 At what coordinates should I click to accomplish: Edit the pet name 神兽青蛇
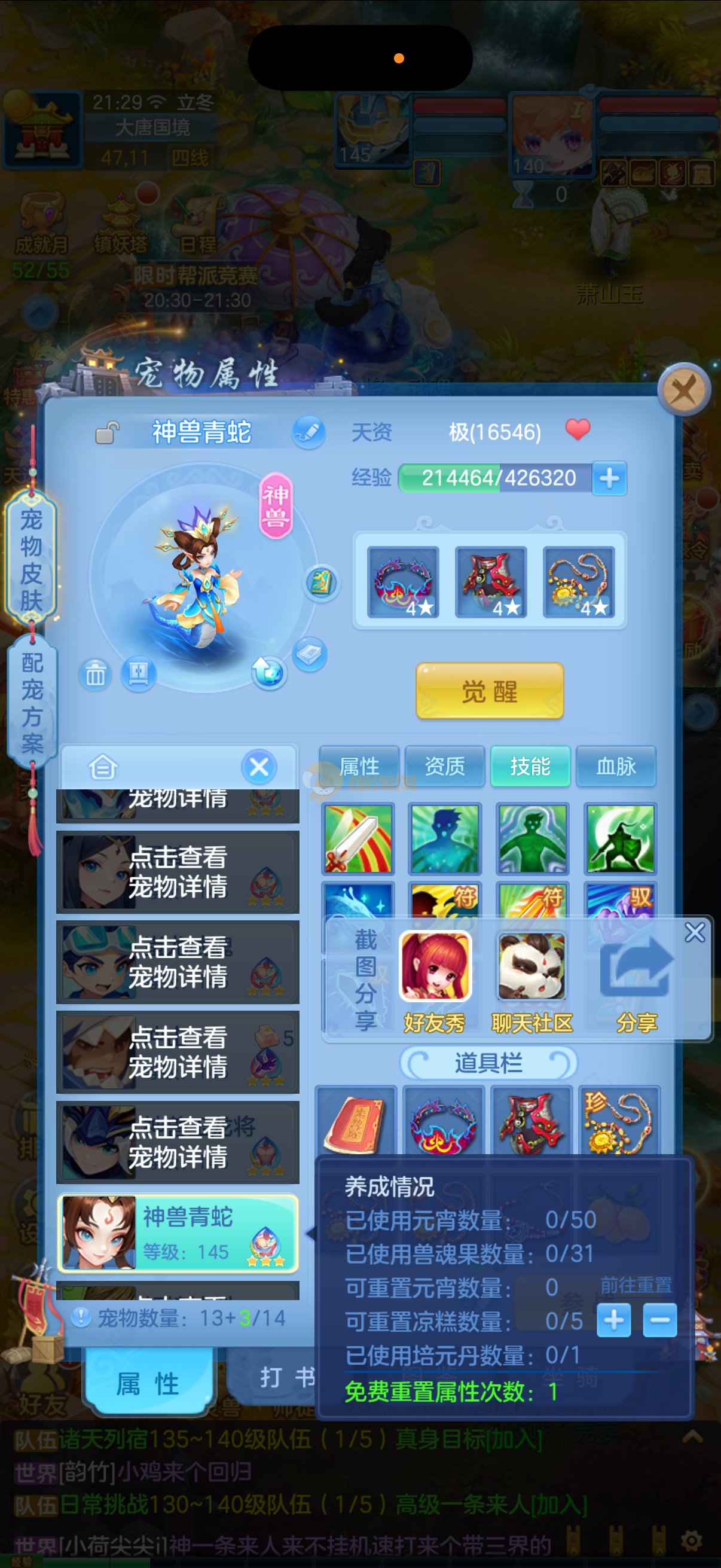point(309,432)
